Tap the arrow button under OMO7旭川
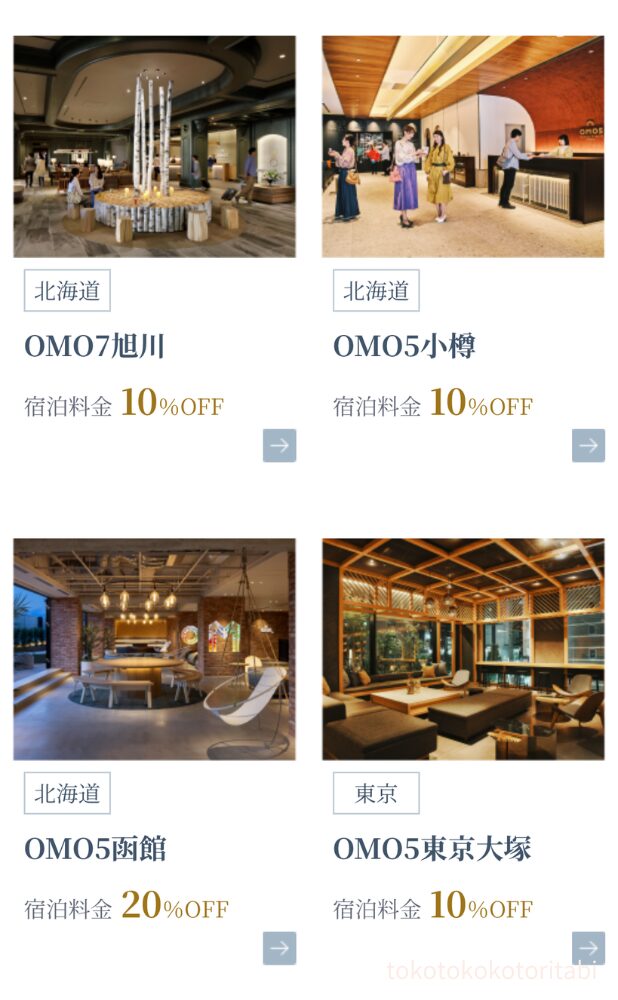 pos(279,445)
